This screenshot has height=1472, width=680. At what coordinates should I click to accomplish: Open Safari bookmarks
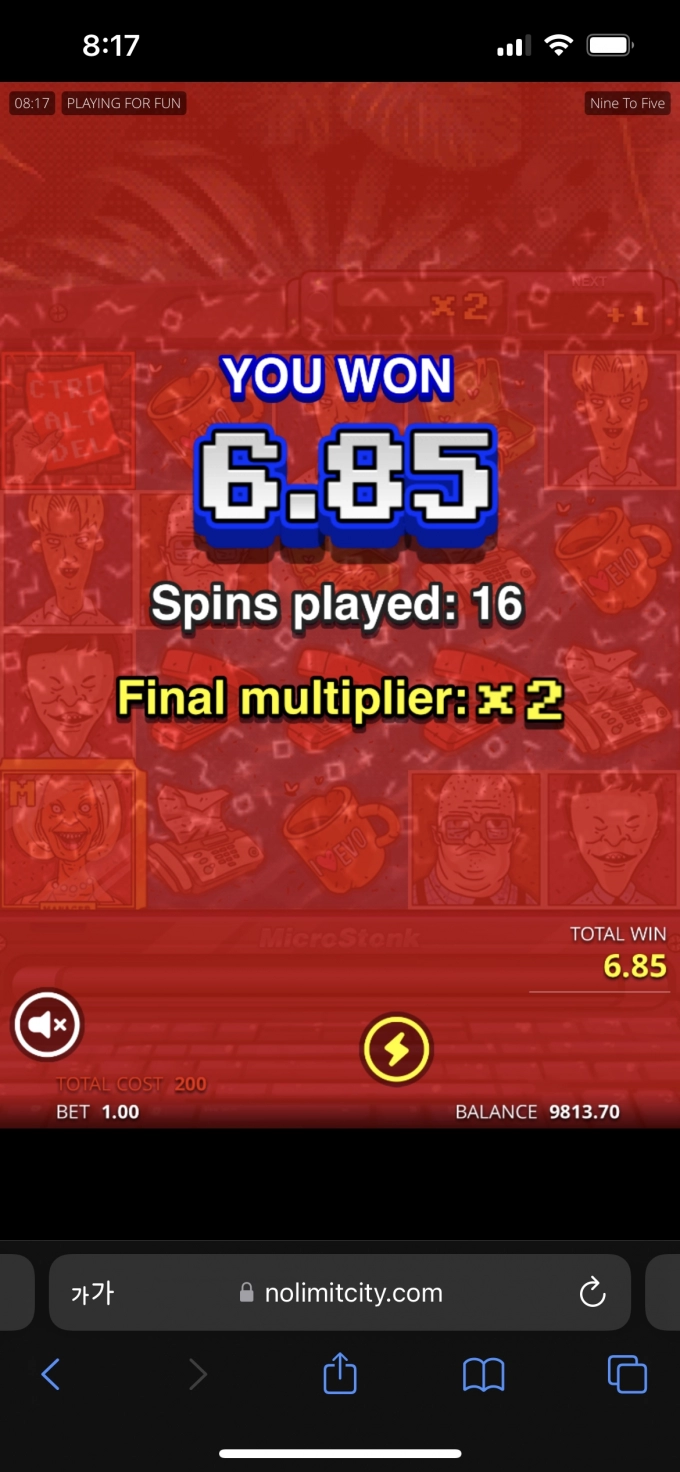[483, 1375]
